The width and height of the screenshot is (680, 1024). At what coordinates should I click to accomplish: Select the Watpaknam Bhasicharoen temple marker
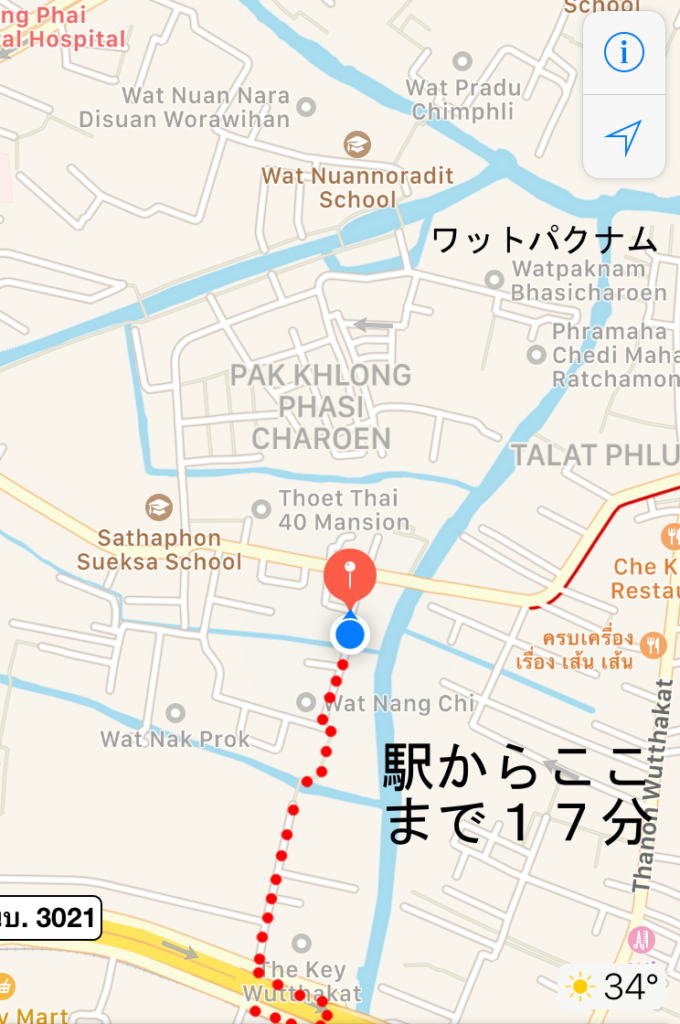[494, 279]
